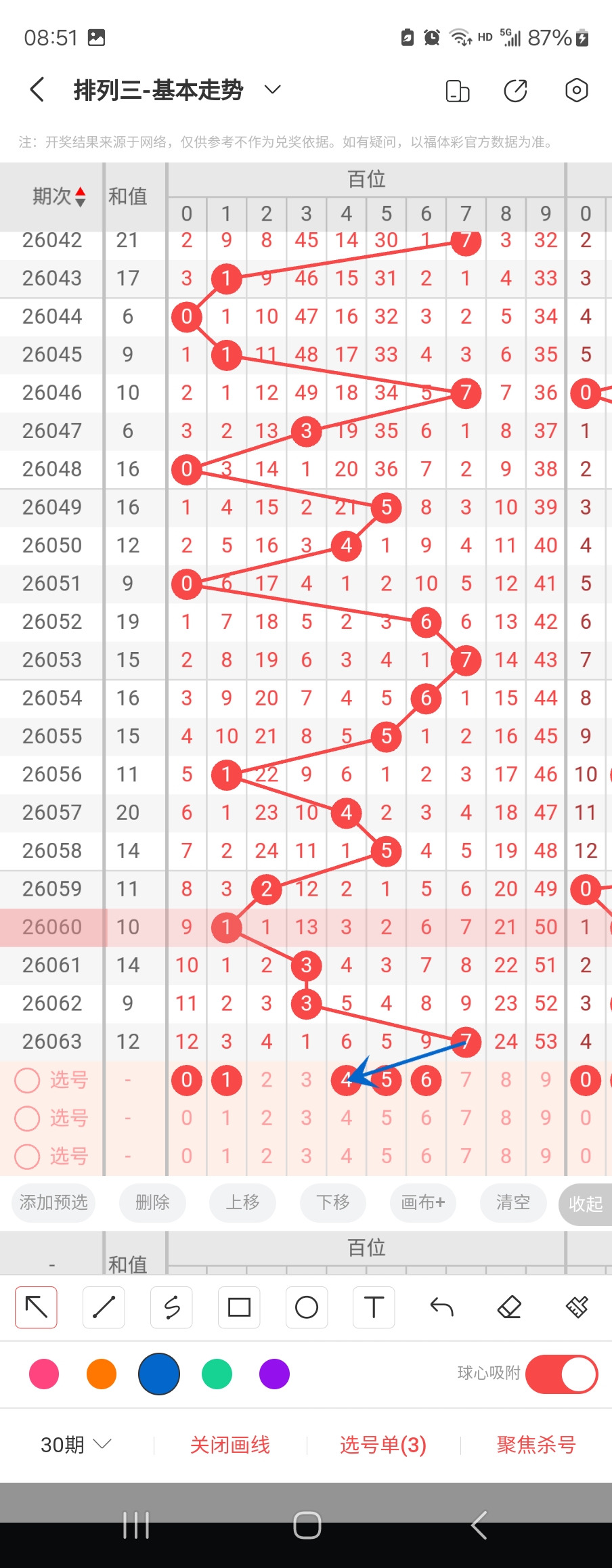Select the arrow drawing tool
This screenshot has width=612, height=1568.
tap(36, 1307)
